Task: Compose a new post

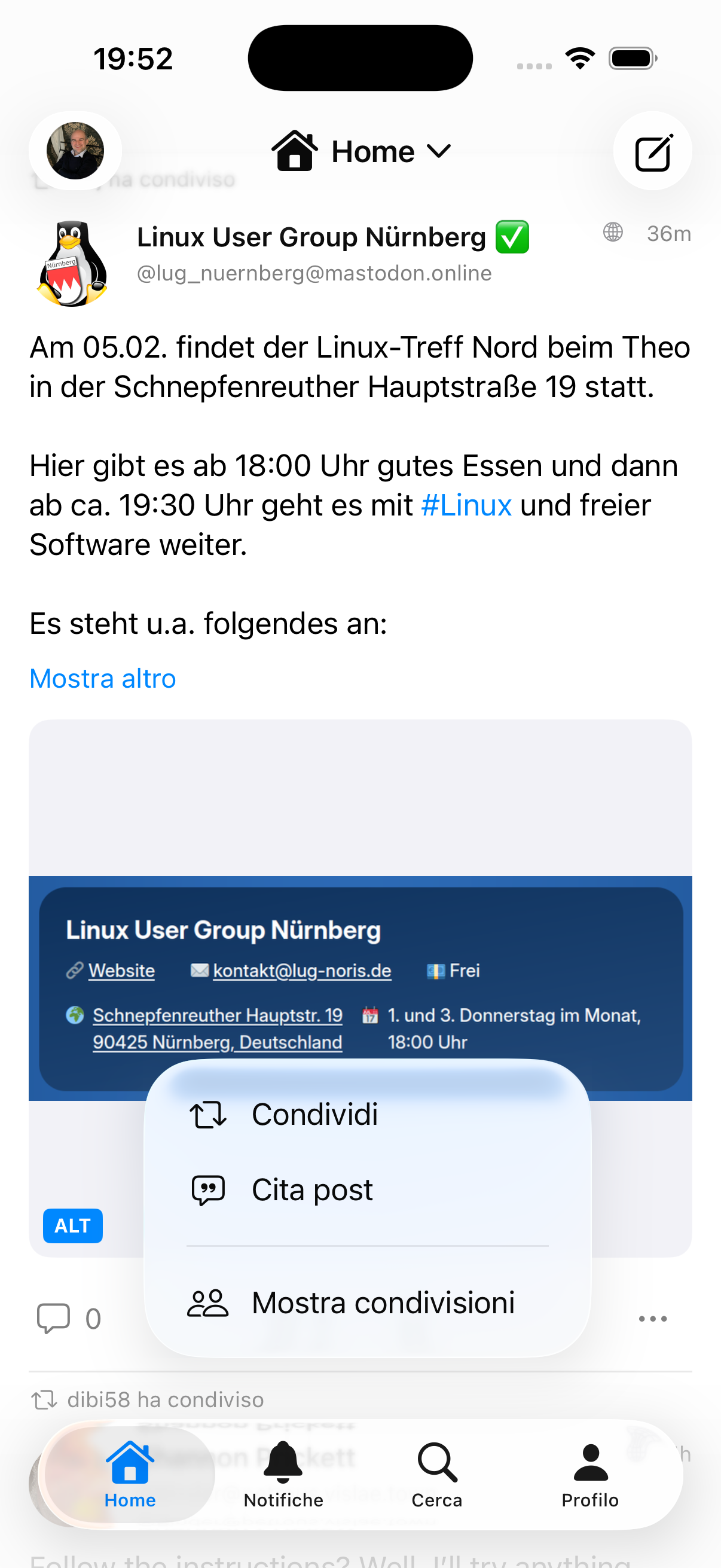Action: (x=652, y=151)
